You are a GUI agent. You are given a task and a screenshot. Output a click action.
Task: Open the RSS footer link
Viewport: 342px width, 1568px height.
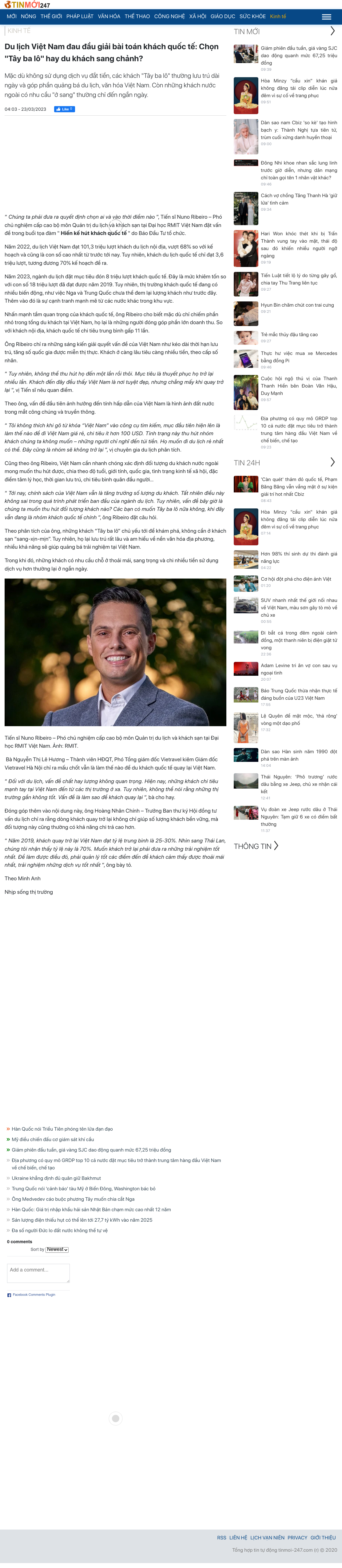(x=221, y=1538)
